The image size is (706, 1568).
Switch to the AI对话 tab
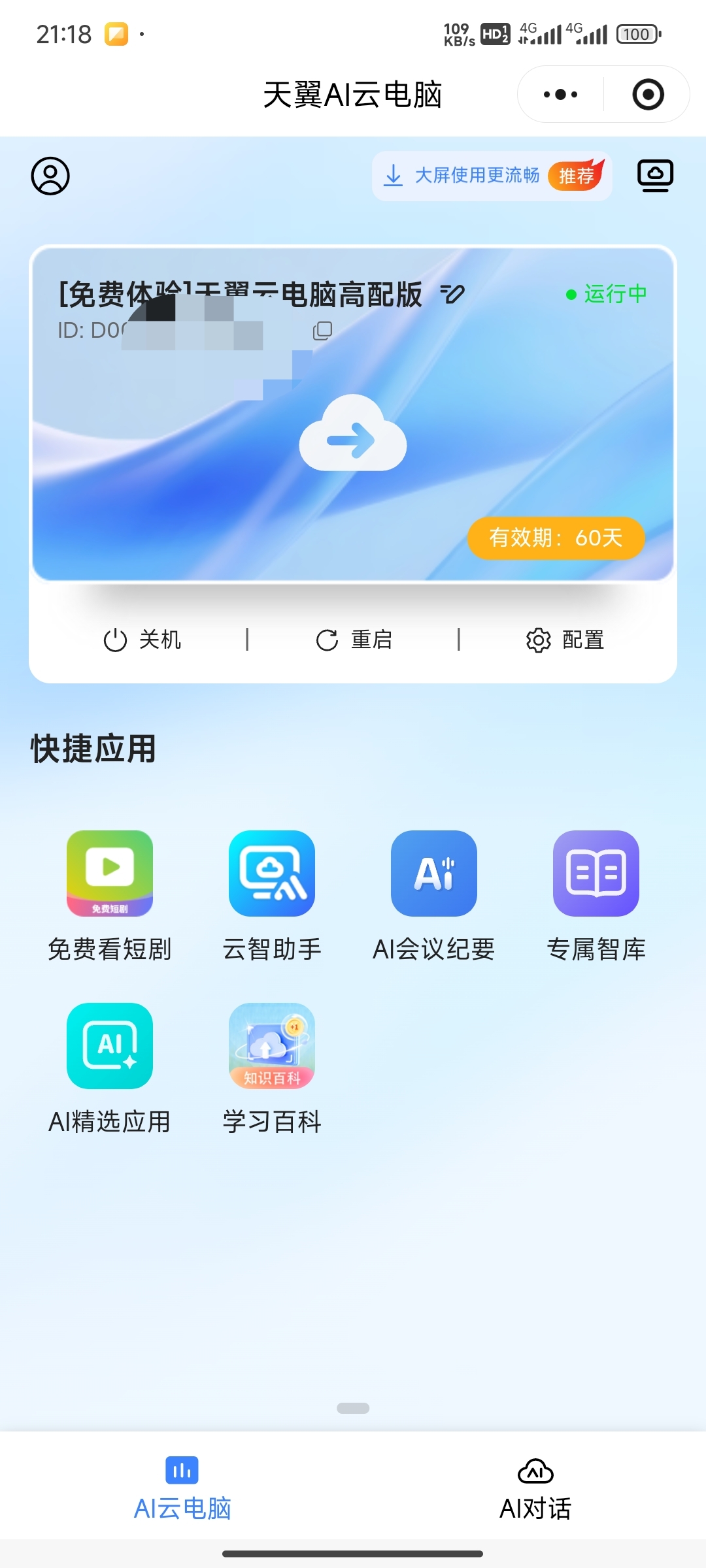535,1489
